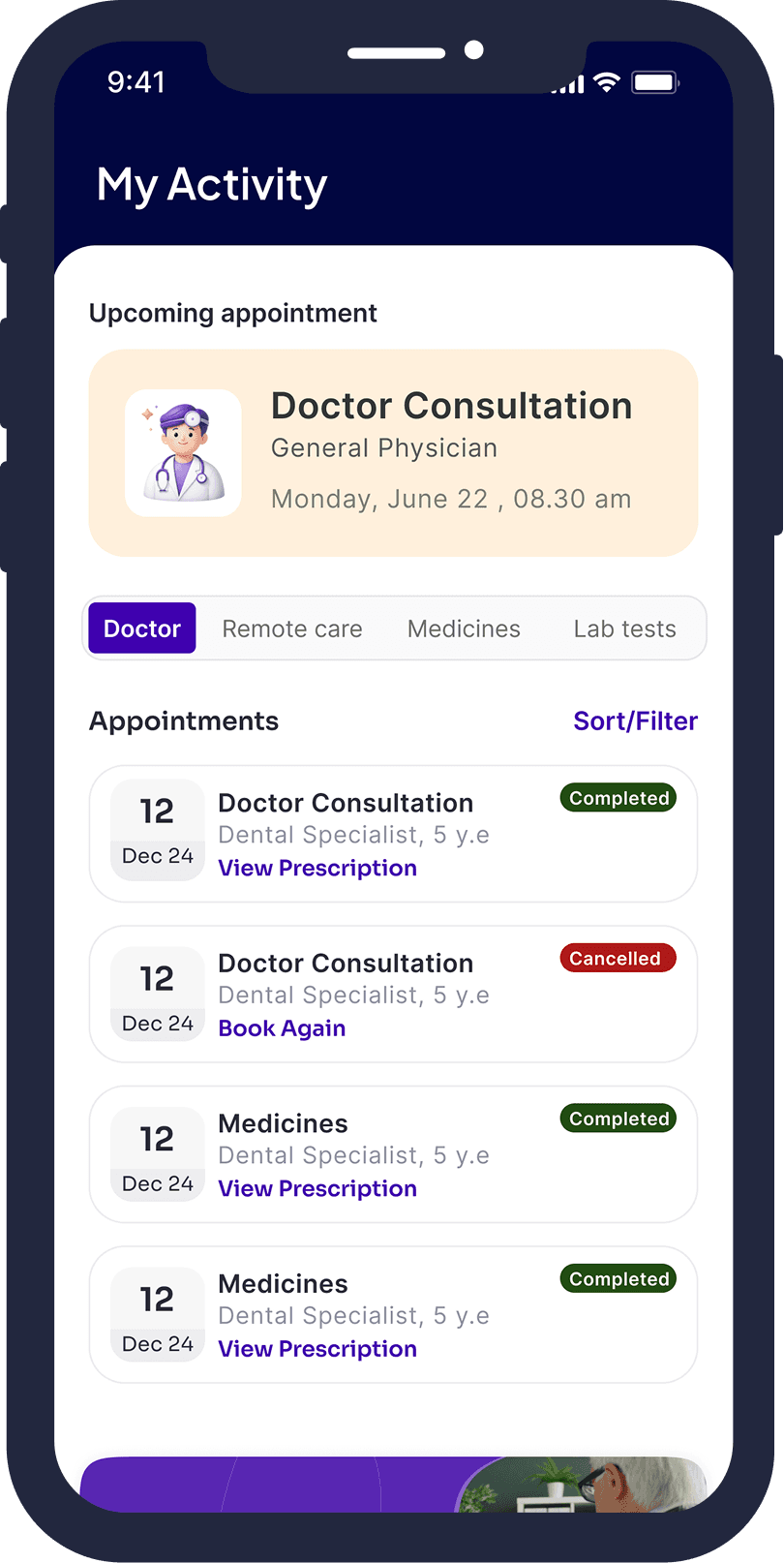This screenshot has height=1563, width=784.
Task: Tap the doctor avatar in the upcoming appointment card
Action: [183, 452]
